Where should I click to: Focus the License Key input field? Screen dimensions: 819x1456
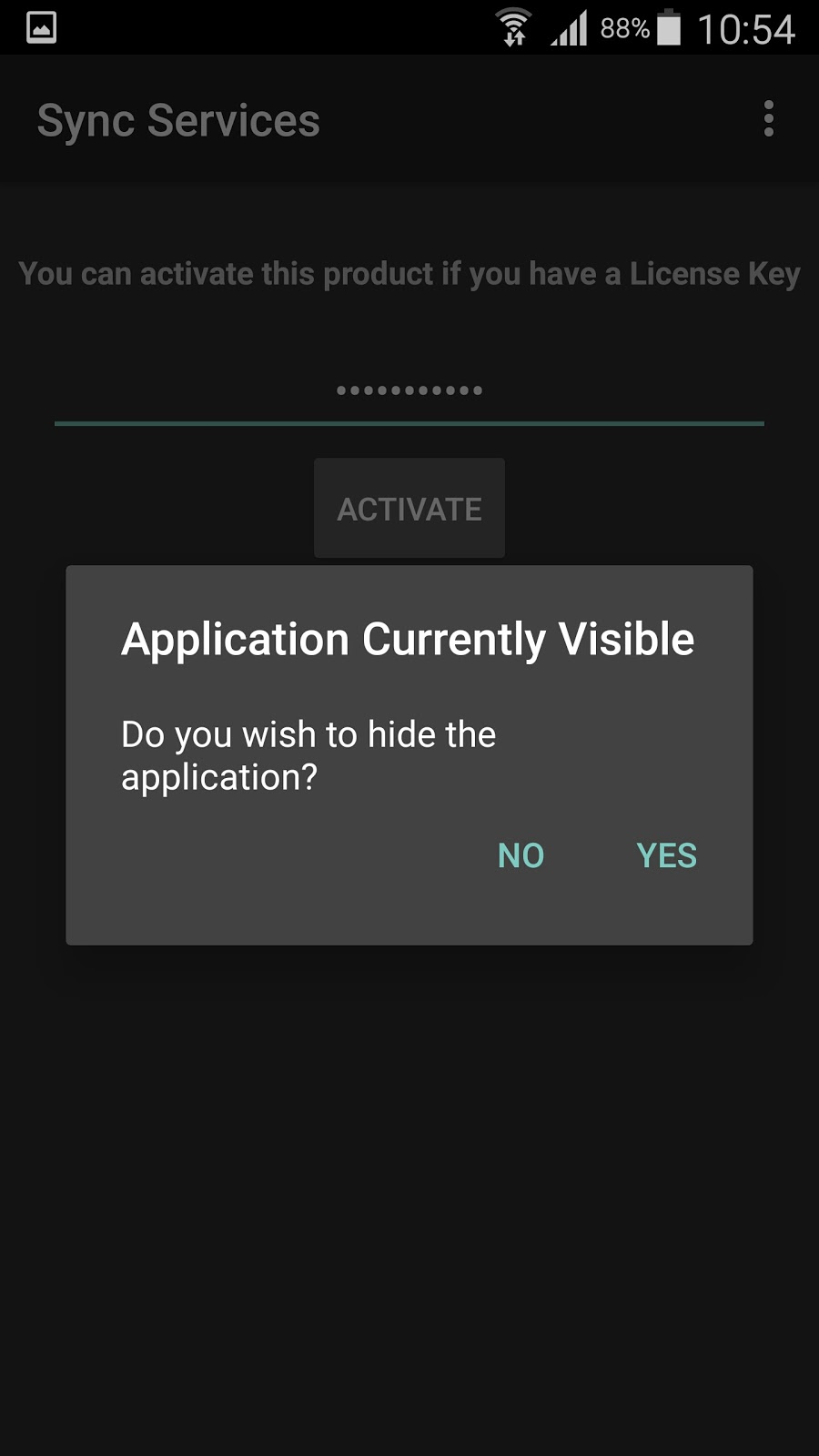pyautogui.click(x=409, y=391)
